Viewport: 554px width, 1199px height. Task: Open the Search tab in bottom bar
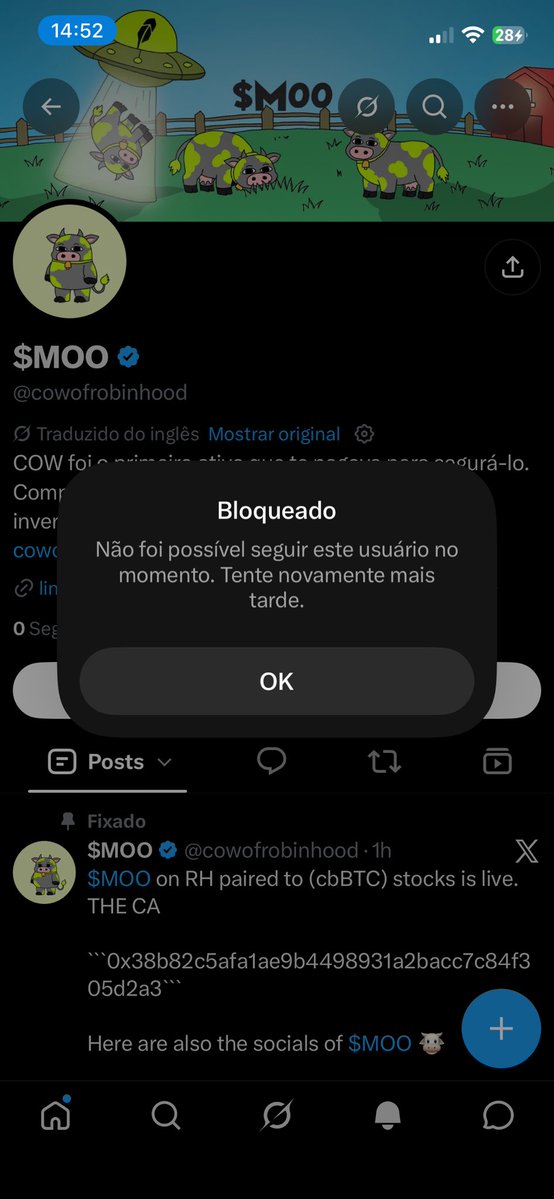click(165, 1116)
